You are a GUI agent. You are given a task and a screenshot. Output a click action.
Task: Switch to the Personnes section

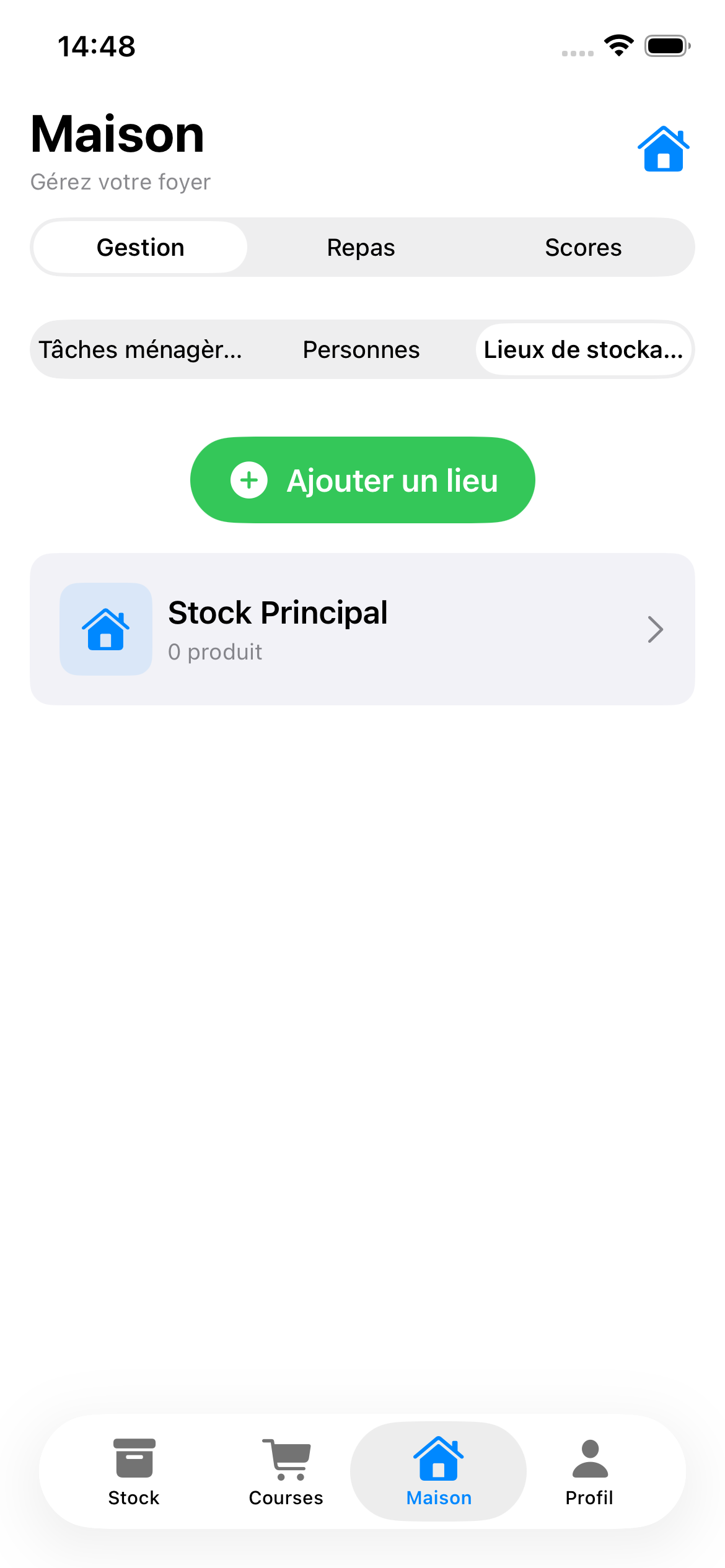pyautogui.click(x=361, y=350)
